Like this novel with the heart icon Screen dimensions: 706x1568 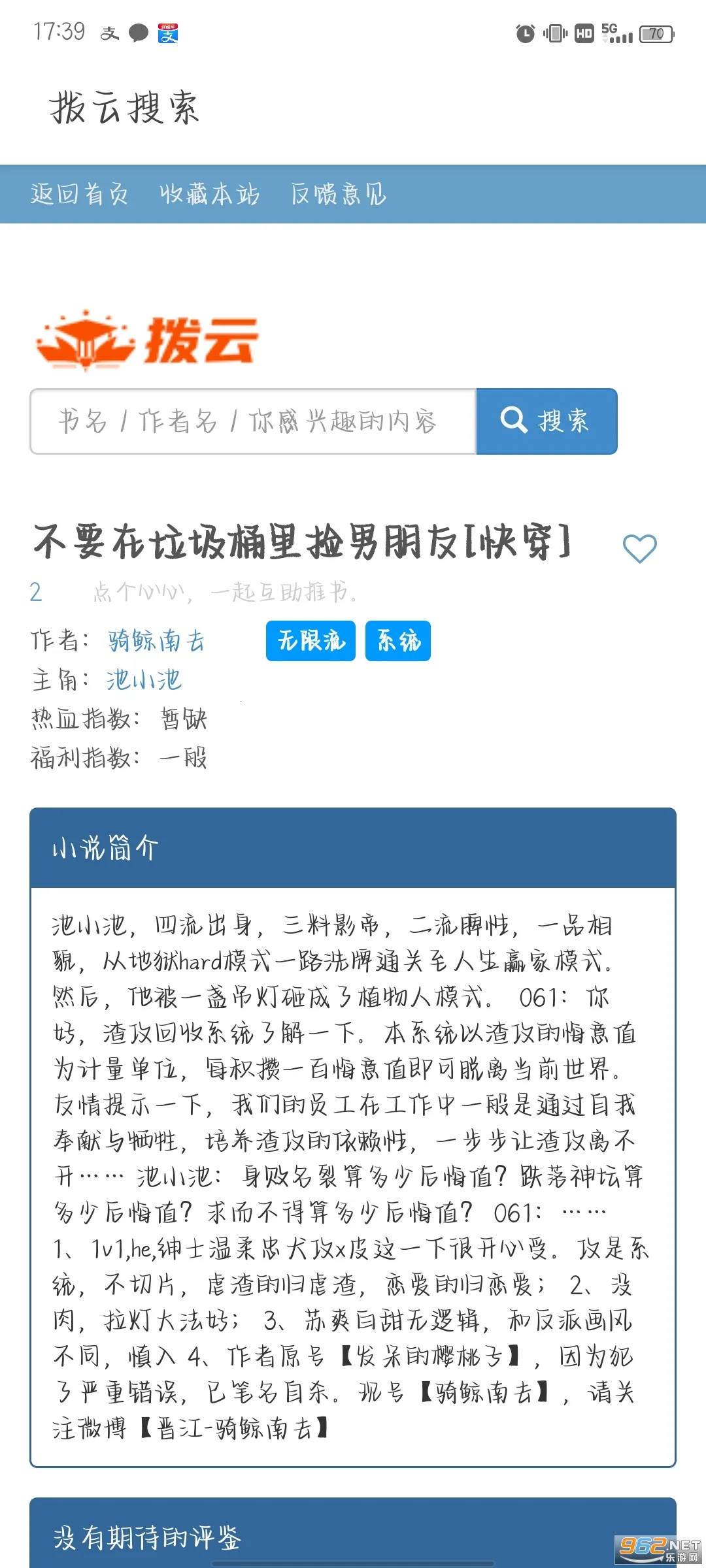[639, 549]
